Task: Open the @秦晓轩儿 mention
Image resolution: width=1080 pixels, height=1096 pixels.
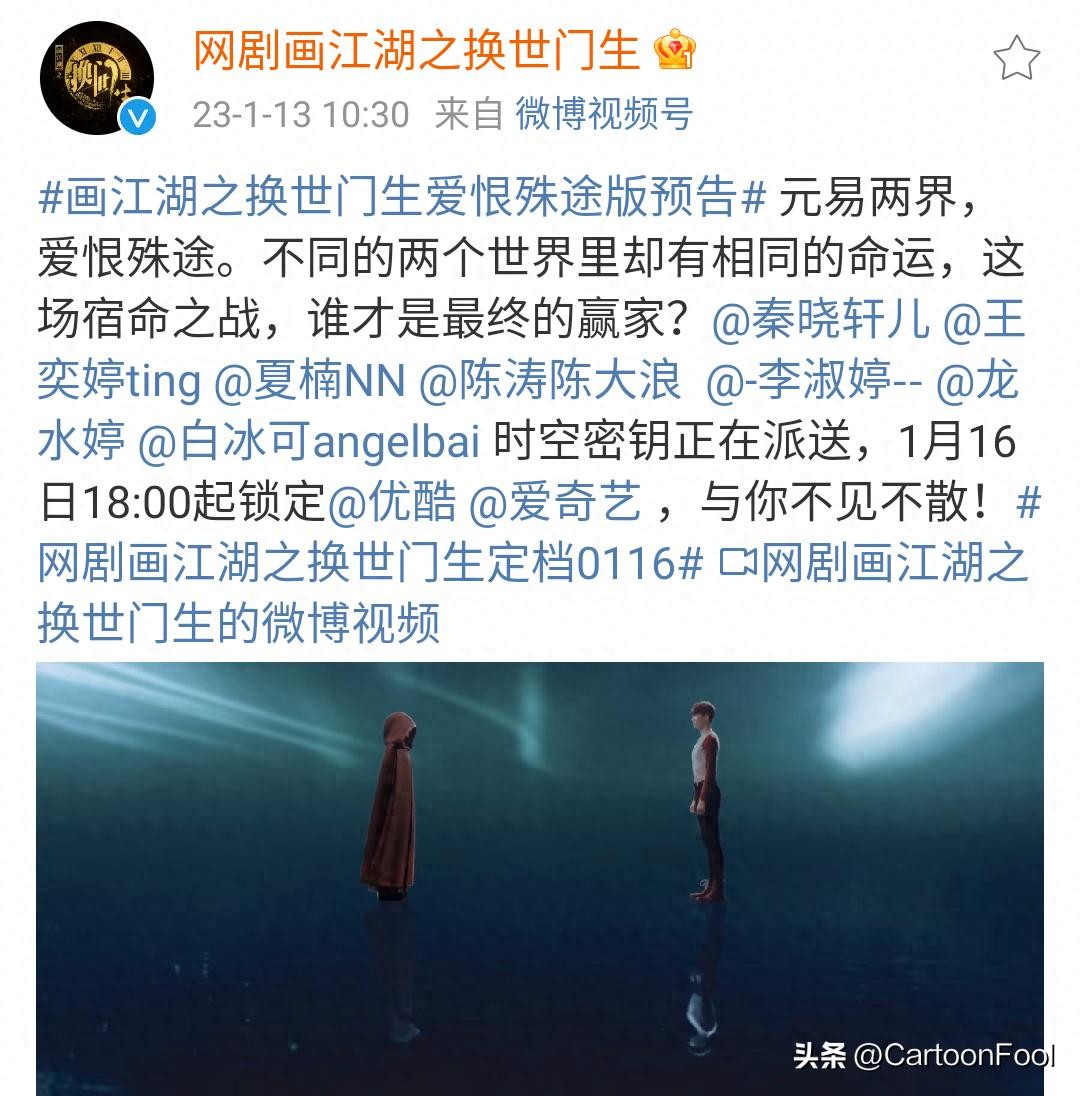Action: pyautogui.click(x=820, y=321)
